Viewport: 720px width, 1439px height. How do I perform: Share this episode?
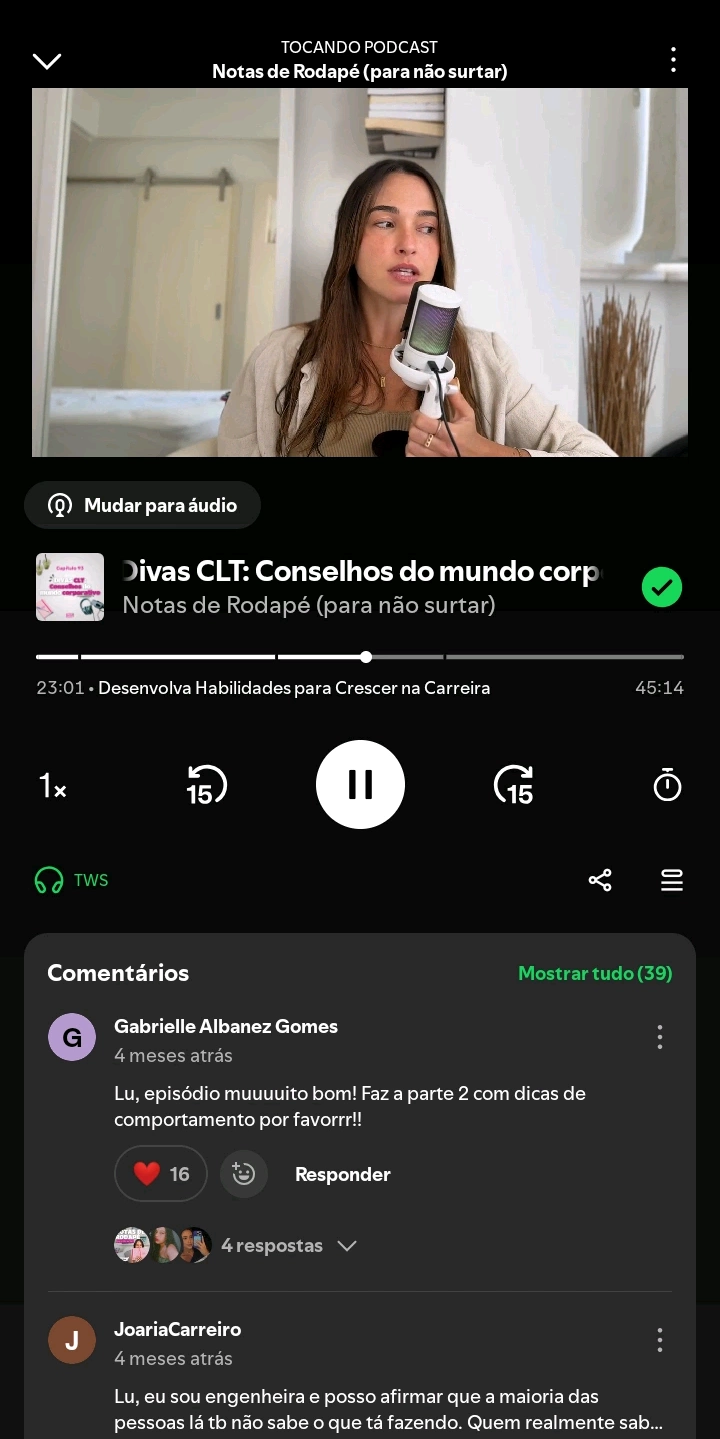pyautogui.click(x=600, y=880)
